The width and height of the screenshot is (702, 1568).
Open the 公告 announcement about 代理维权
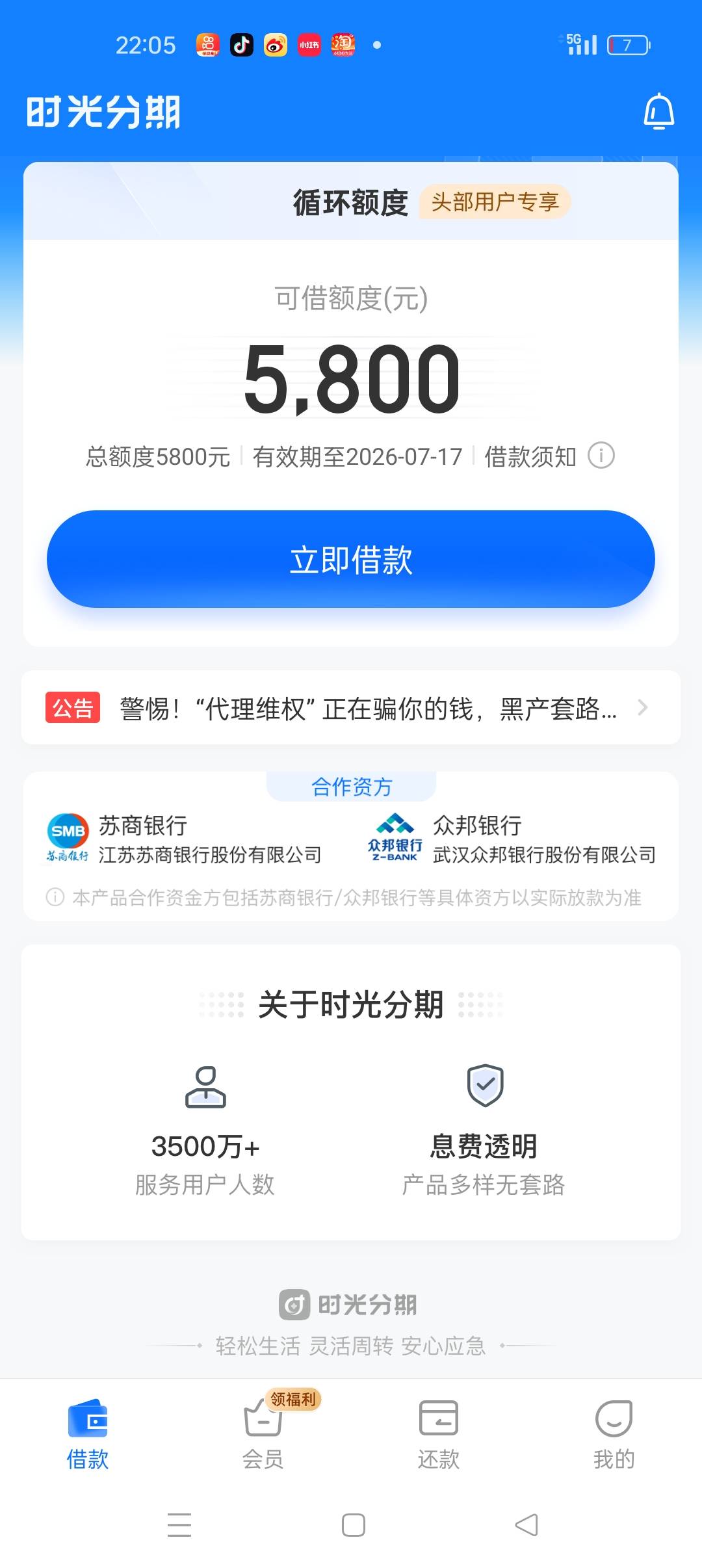pyautogui.click(x=351, y=707)
